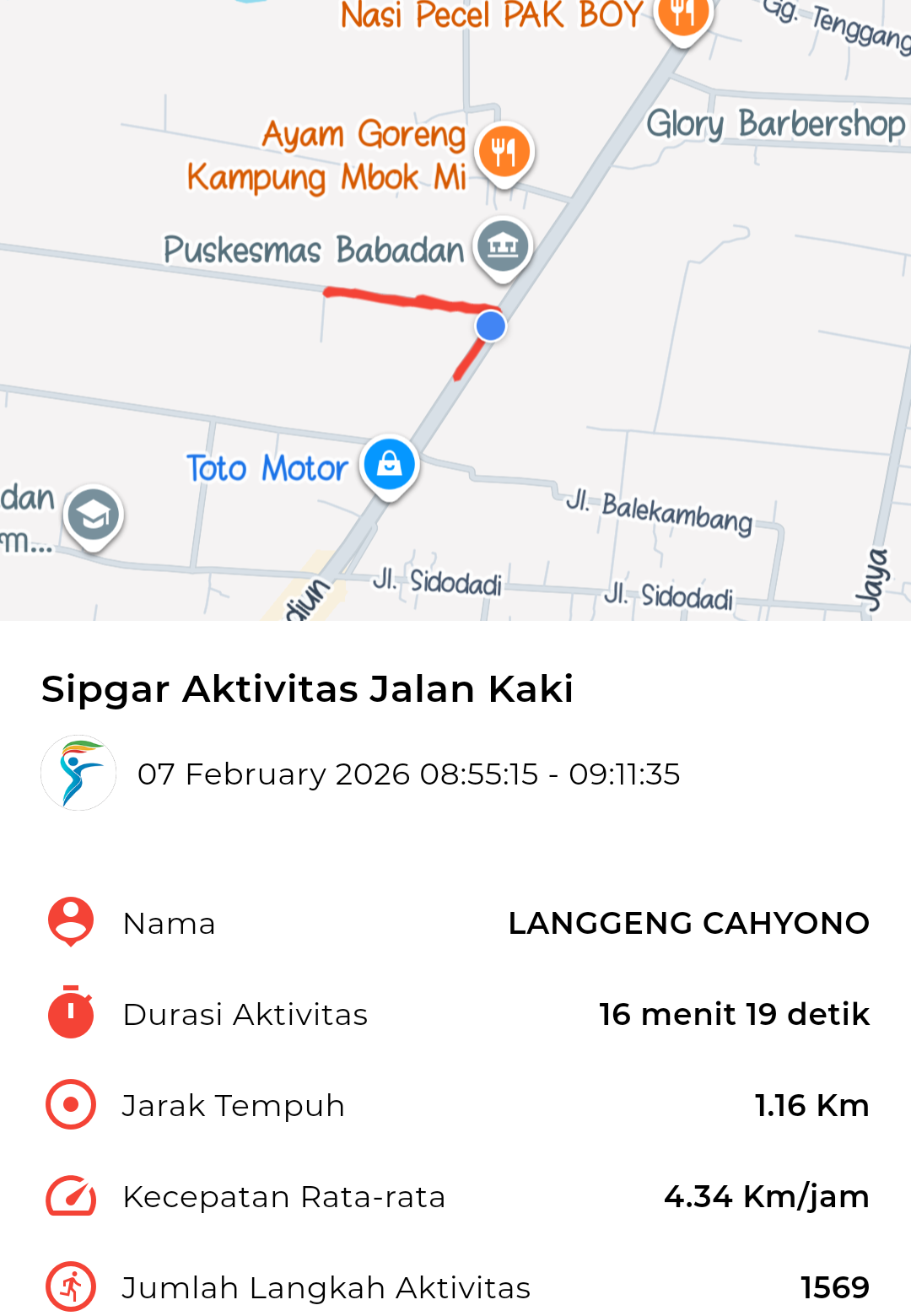Tap the blue current location dot
The image size is (911, 1316).
(491, 326)
